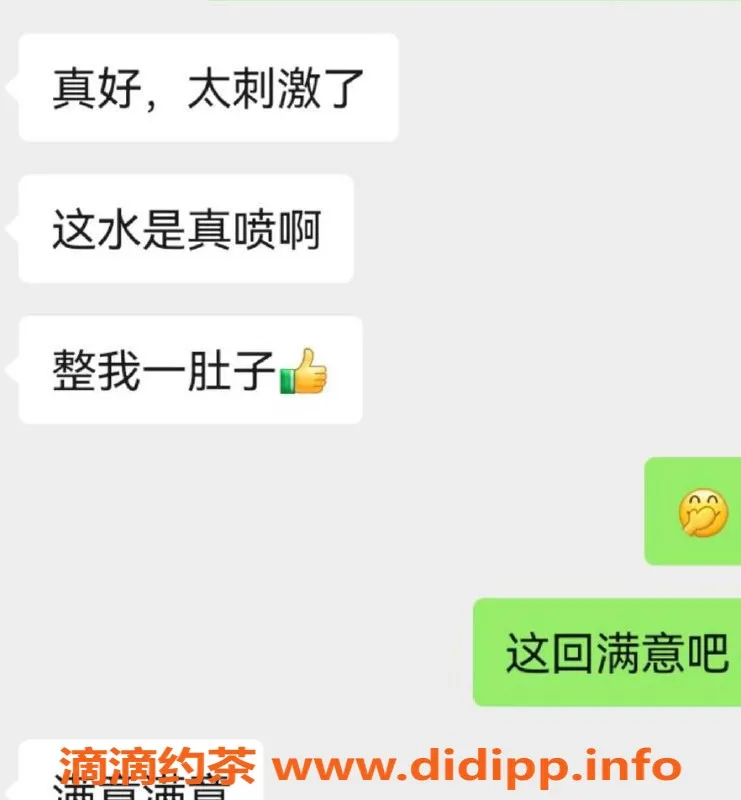Screen dimensions: 741x800
Task: Tap the emoji at the end of the third message
Action: coord(305,369)
